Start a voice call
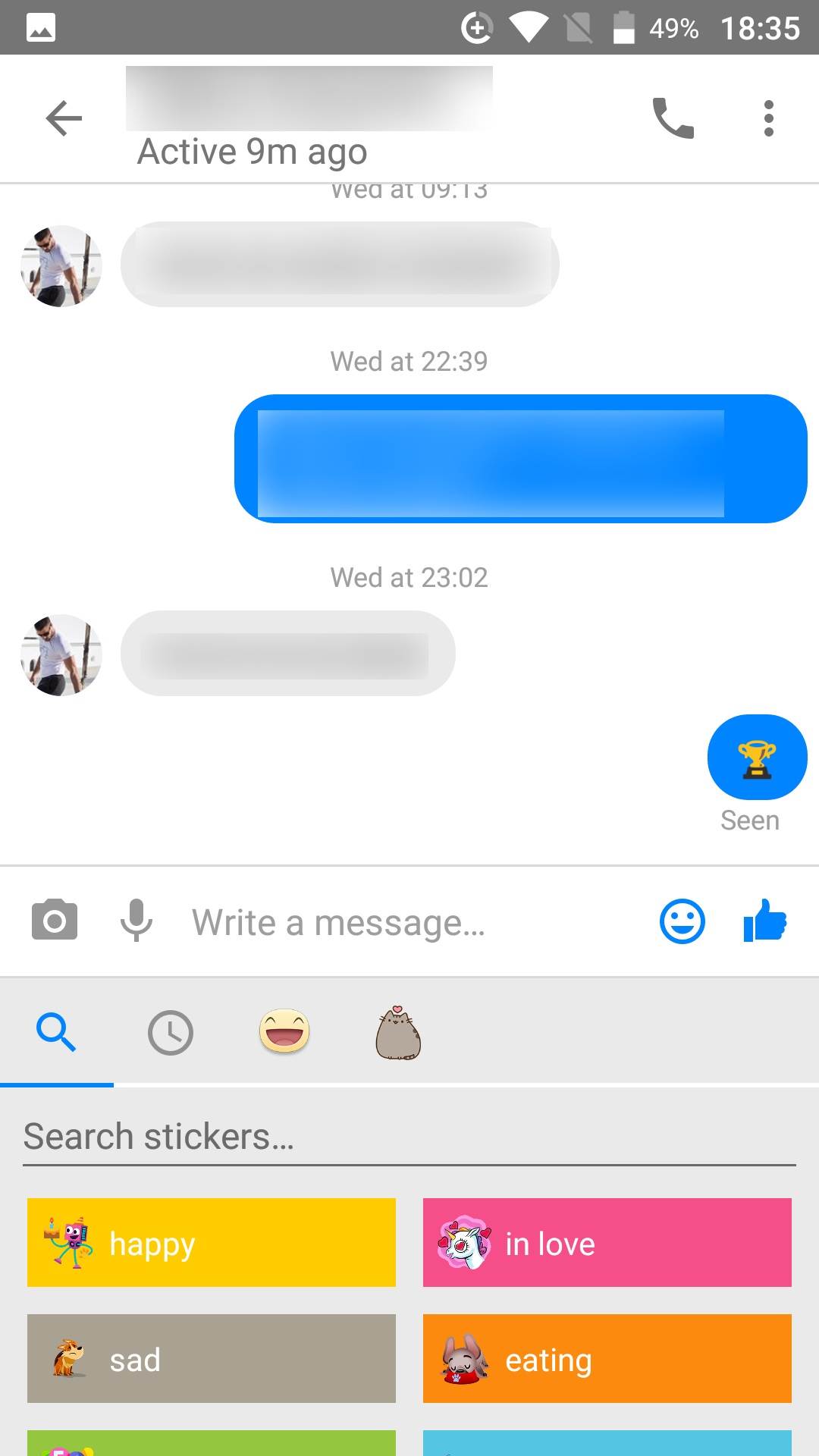819x1456 pixels. pos(673,118)
